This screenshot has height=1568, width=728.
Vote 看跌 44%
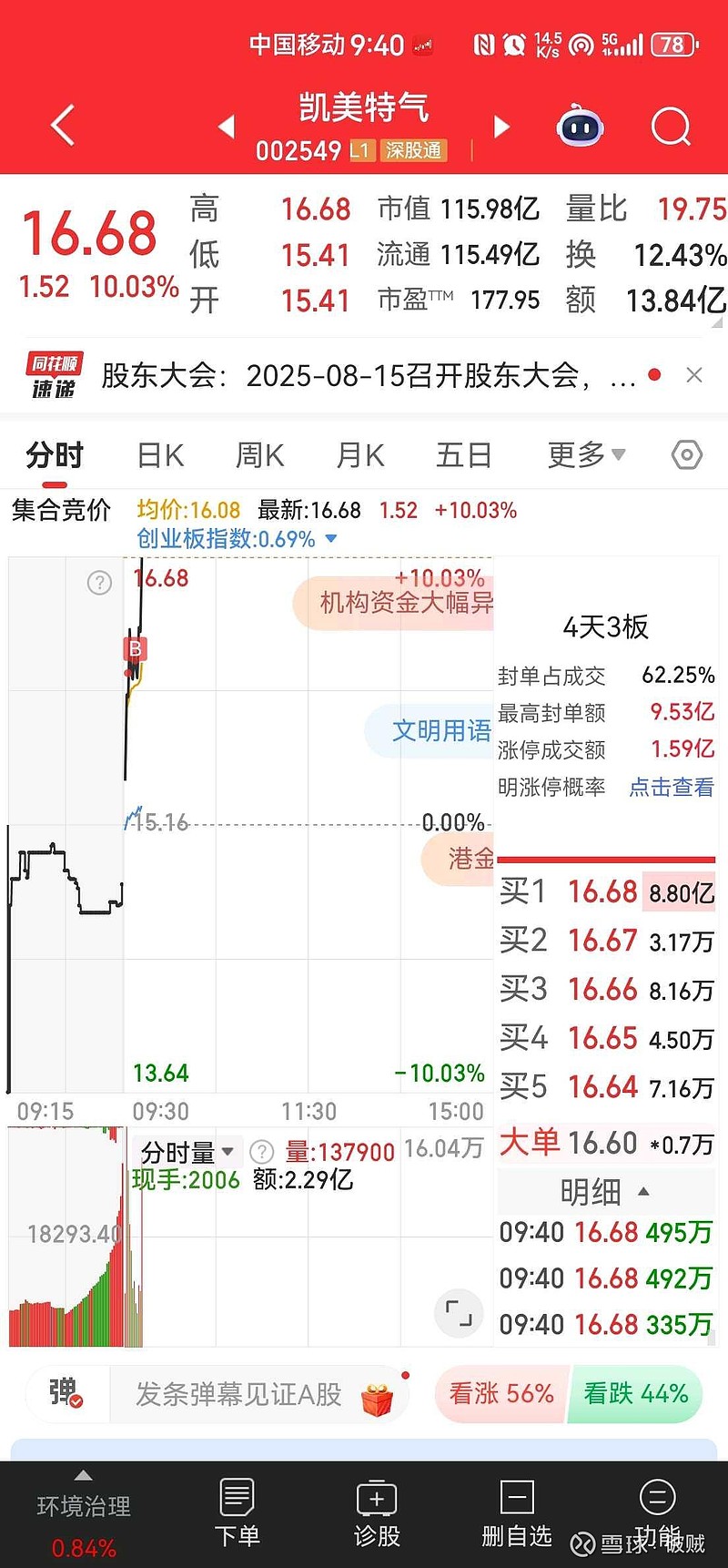(x=635, y=1393)
